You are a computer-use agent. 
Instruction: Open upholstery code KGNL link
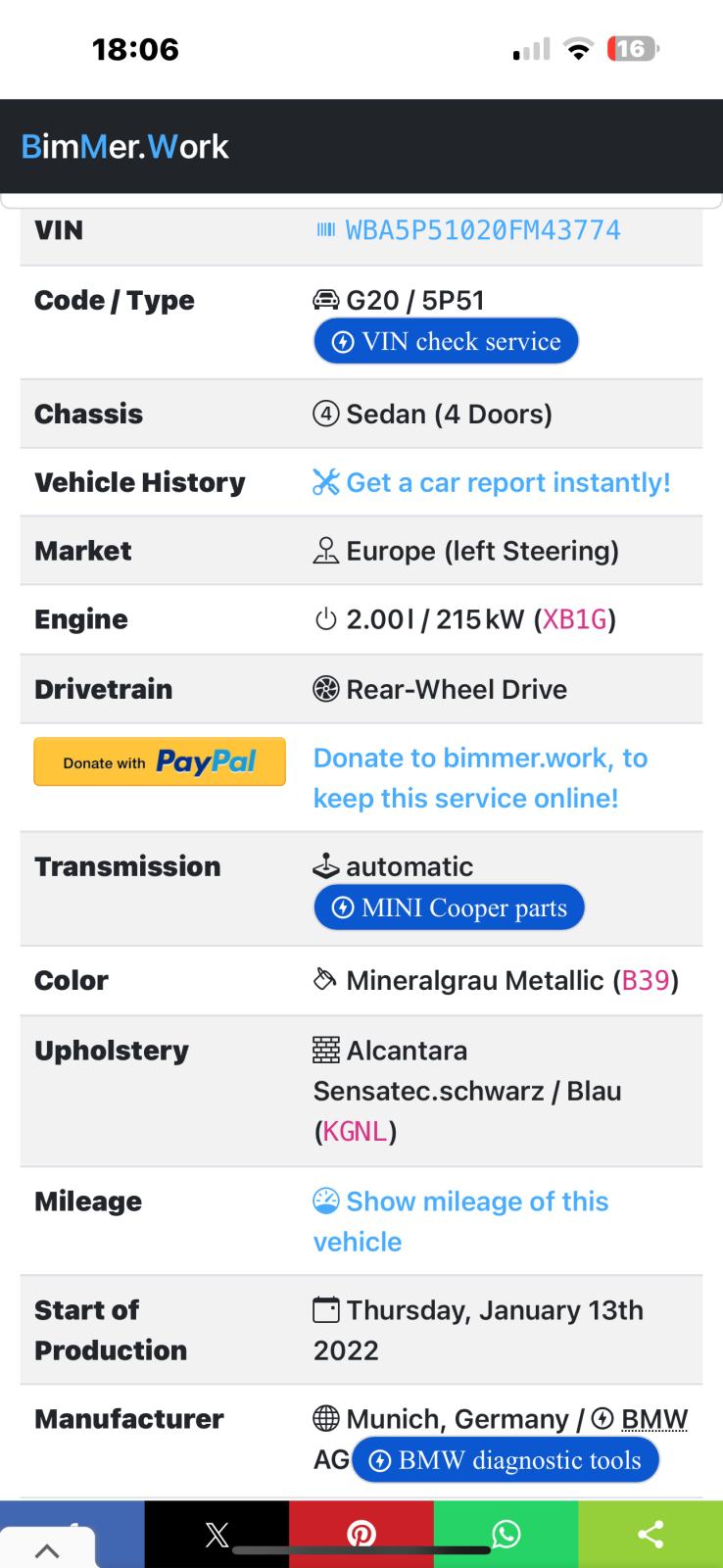[355, 1132]
